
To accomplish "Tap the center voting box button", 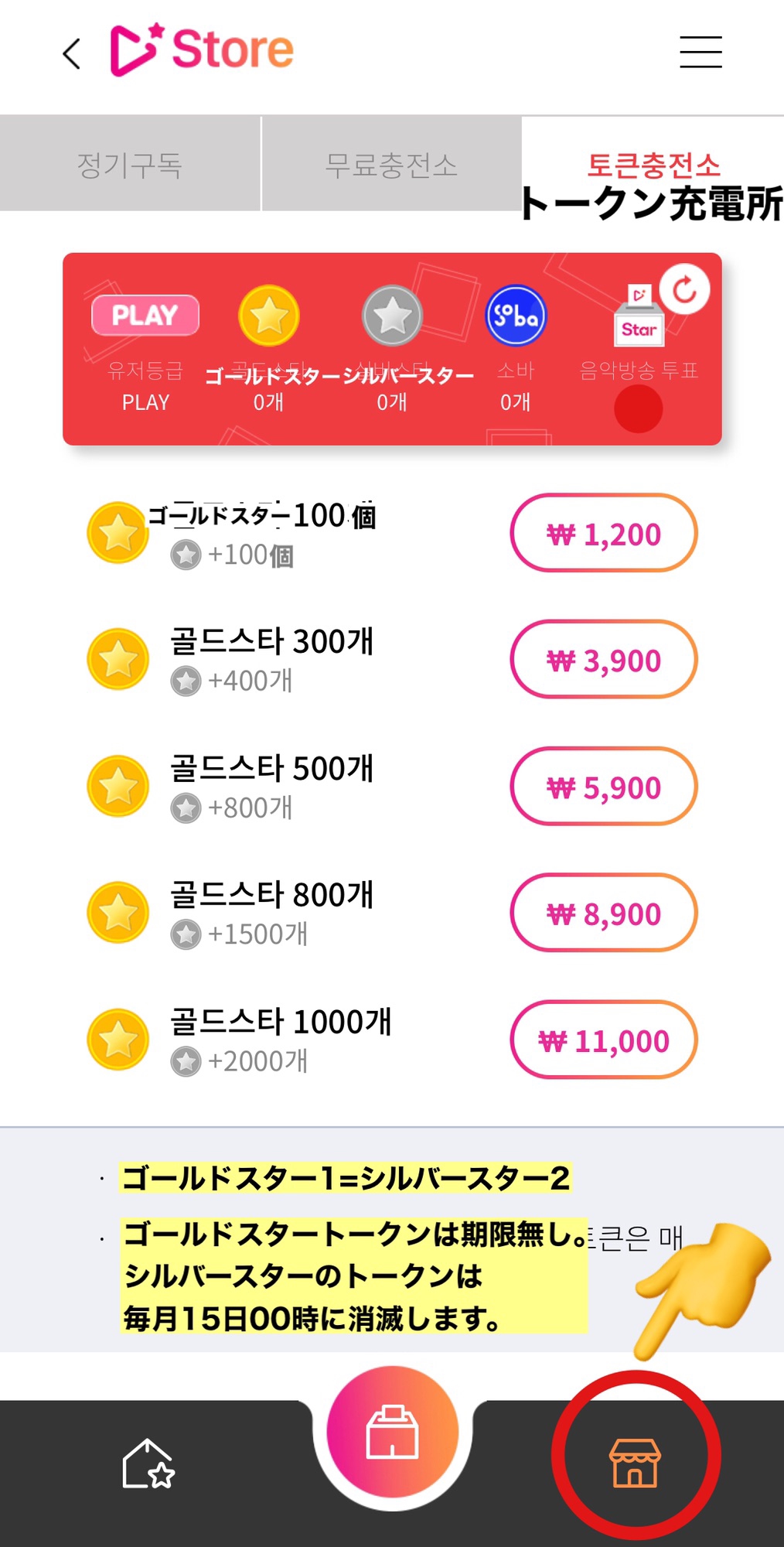I will tap(393, 1432).
